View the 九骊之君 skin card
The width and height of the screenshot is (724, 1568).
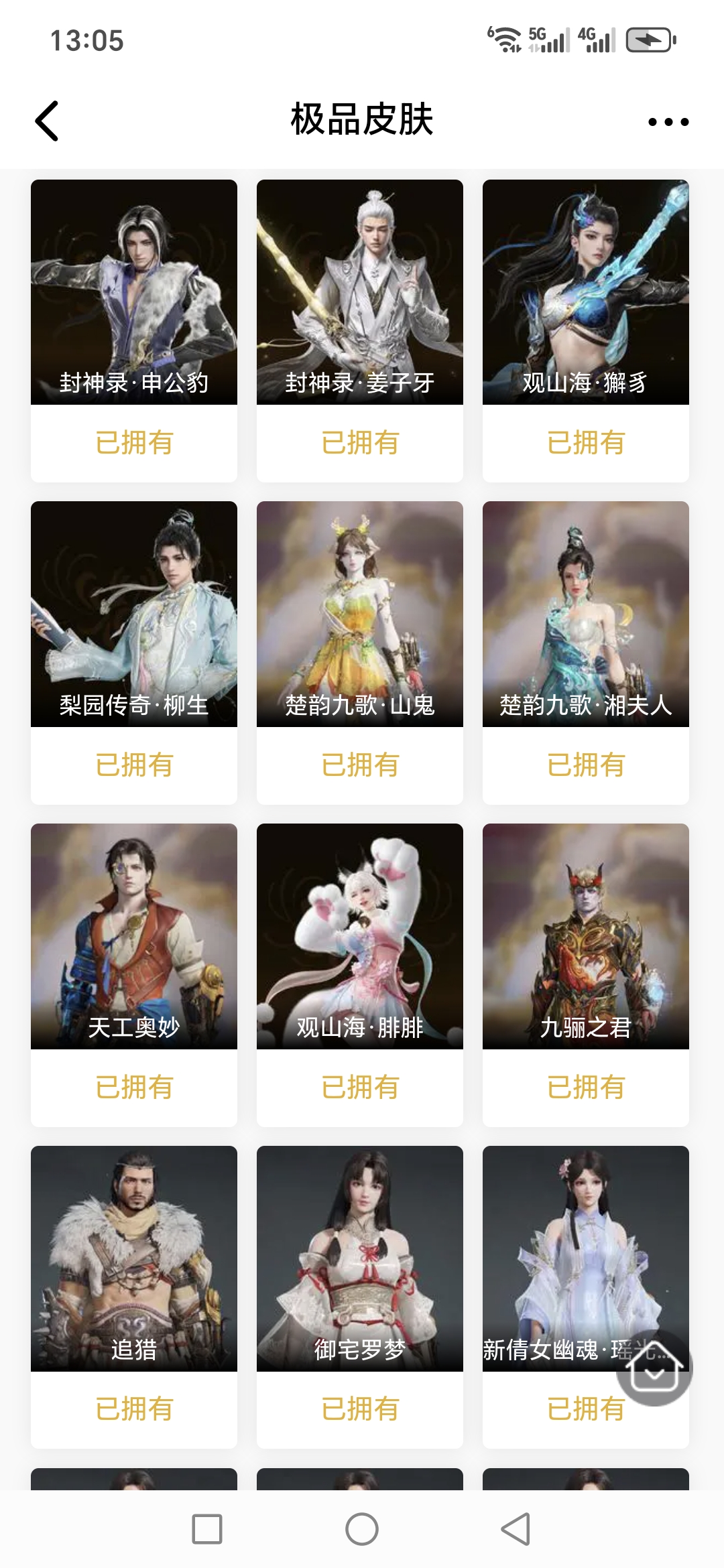[x=586, y=937]
